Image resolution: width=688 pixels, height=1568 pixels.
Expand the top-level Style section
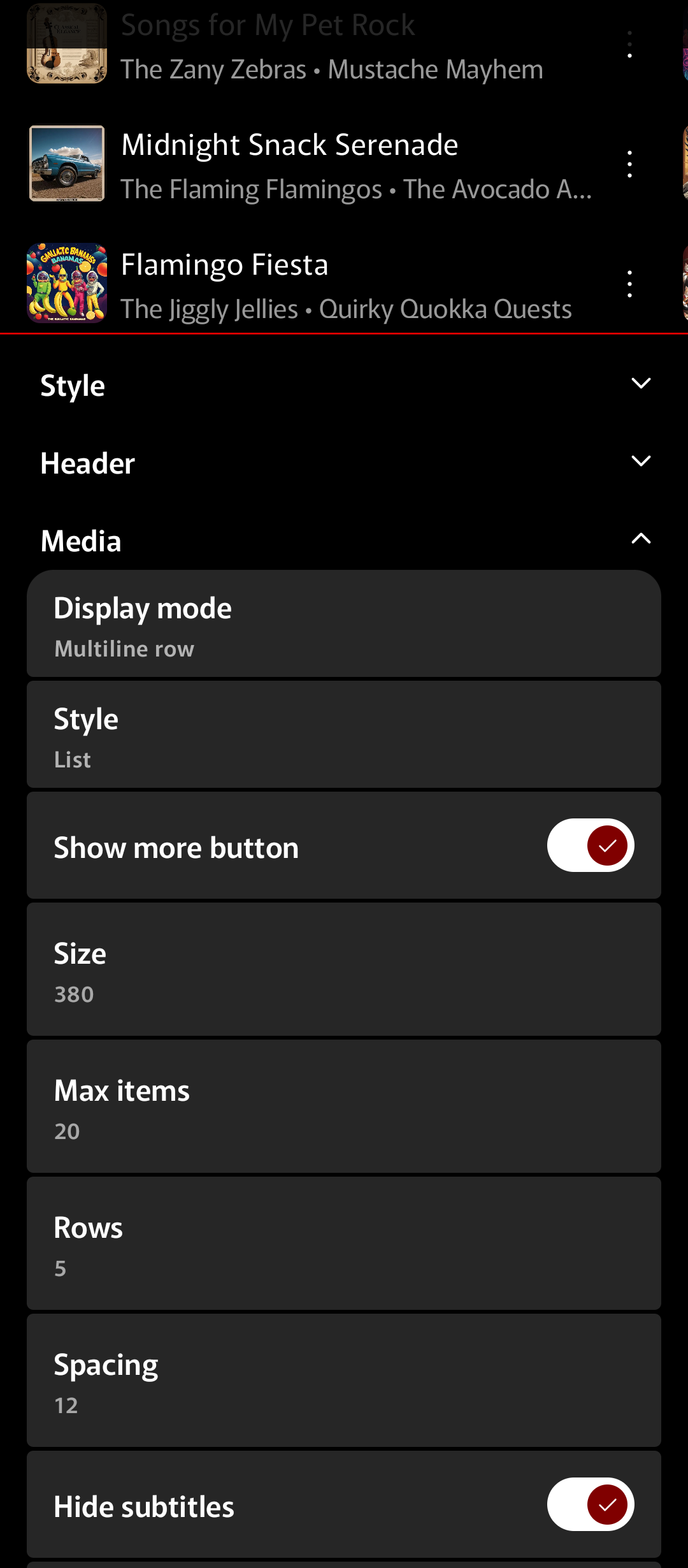point(344,385)
